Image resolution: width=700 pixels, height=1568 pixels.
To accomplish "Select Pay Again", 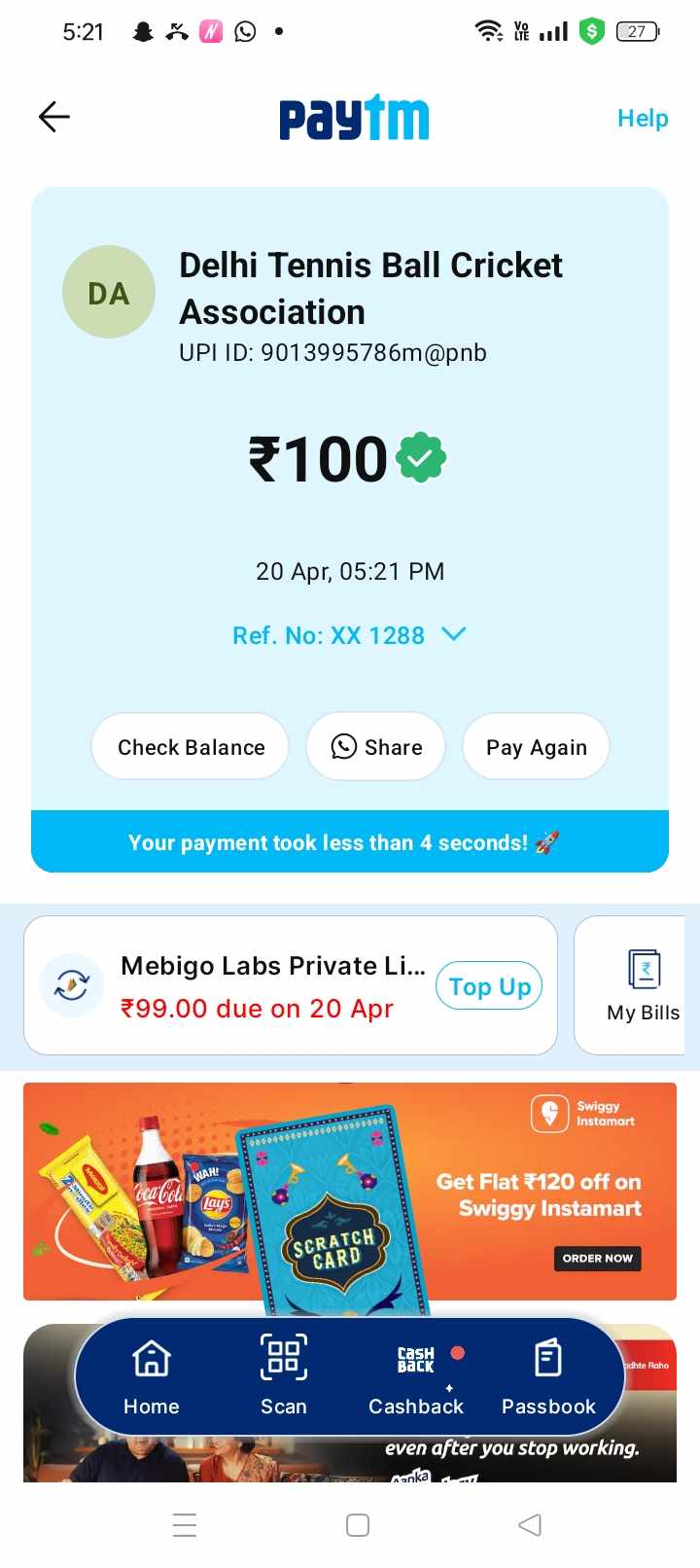I will point(537,747).
